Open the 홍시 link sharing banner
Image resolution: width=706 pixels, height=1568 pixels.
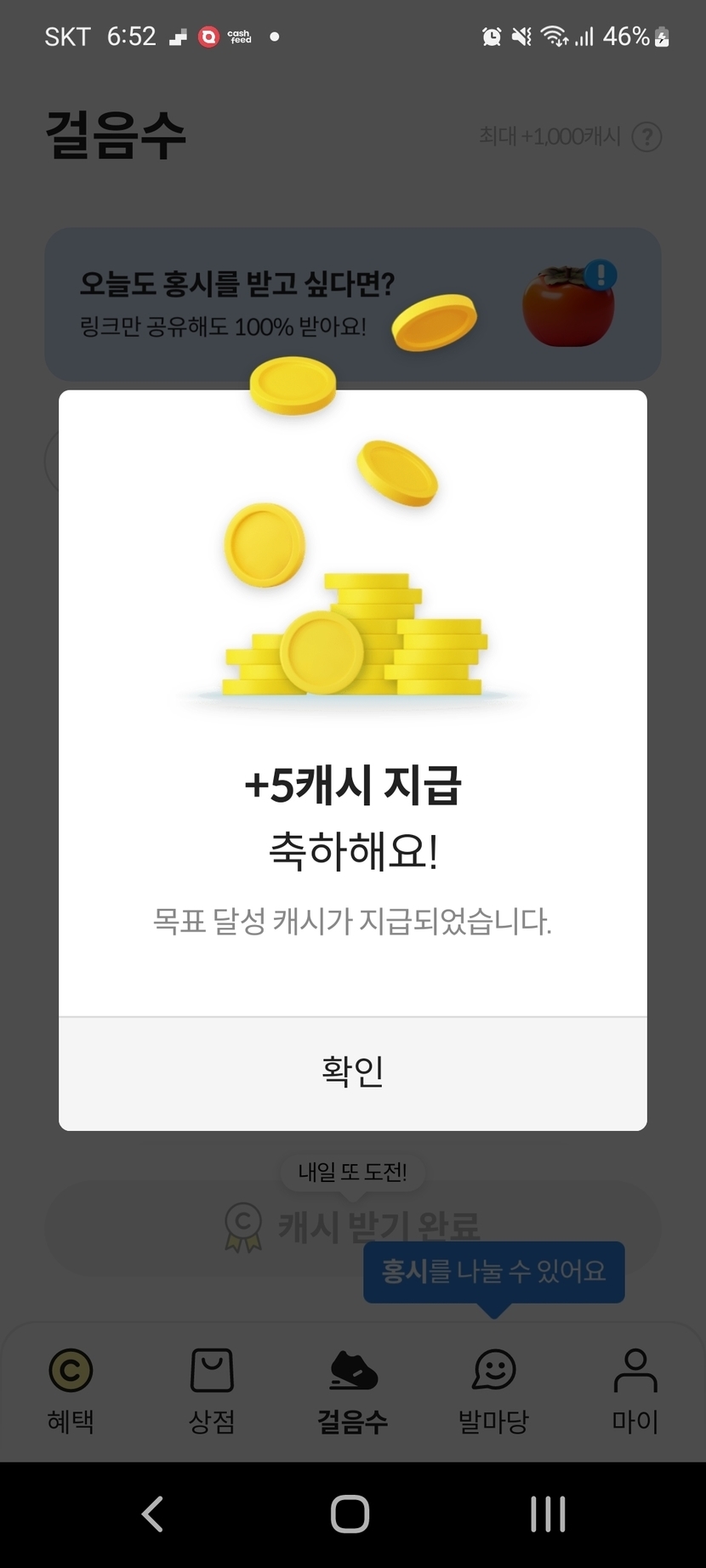point(352,304)
